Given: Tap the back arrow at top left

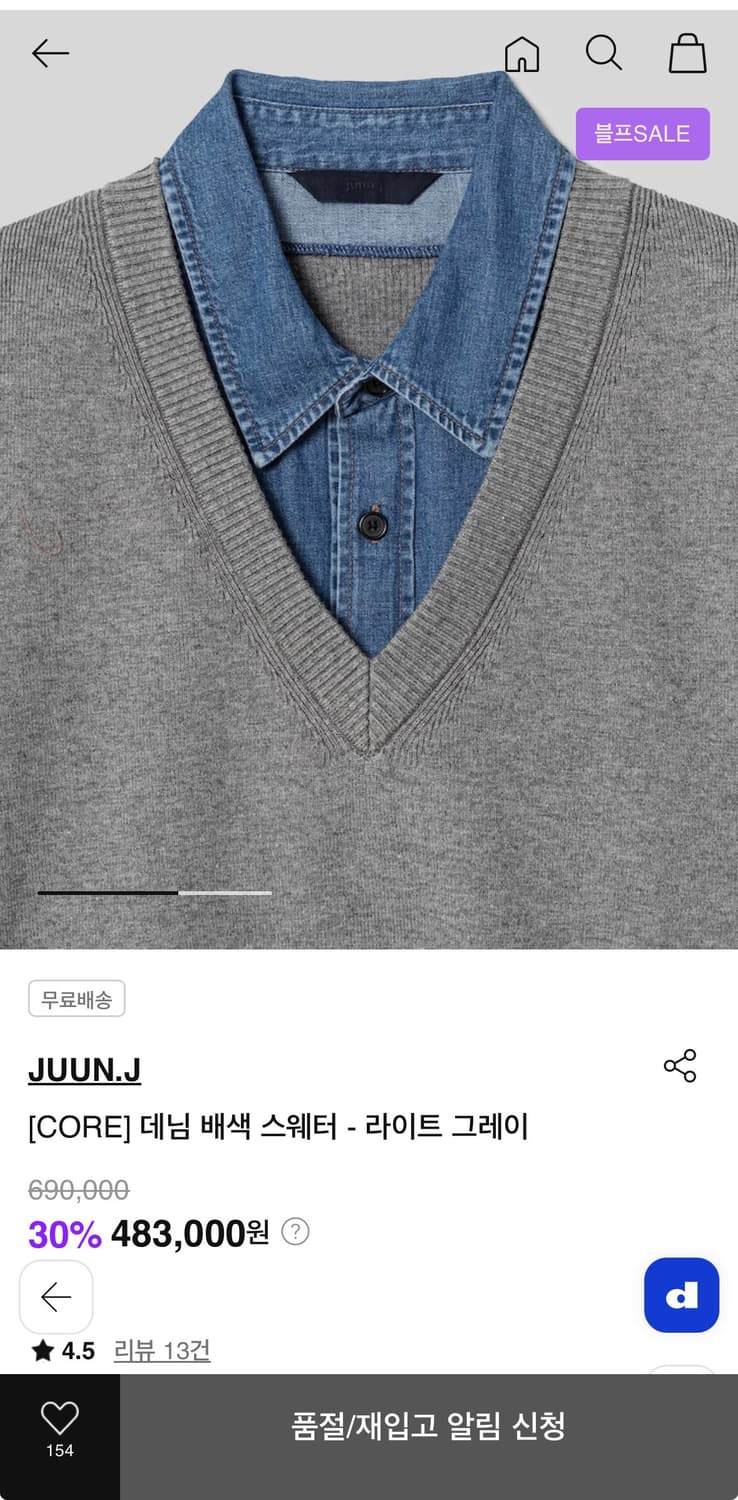Looking at the screenshot, I should (x=49, y=54).
